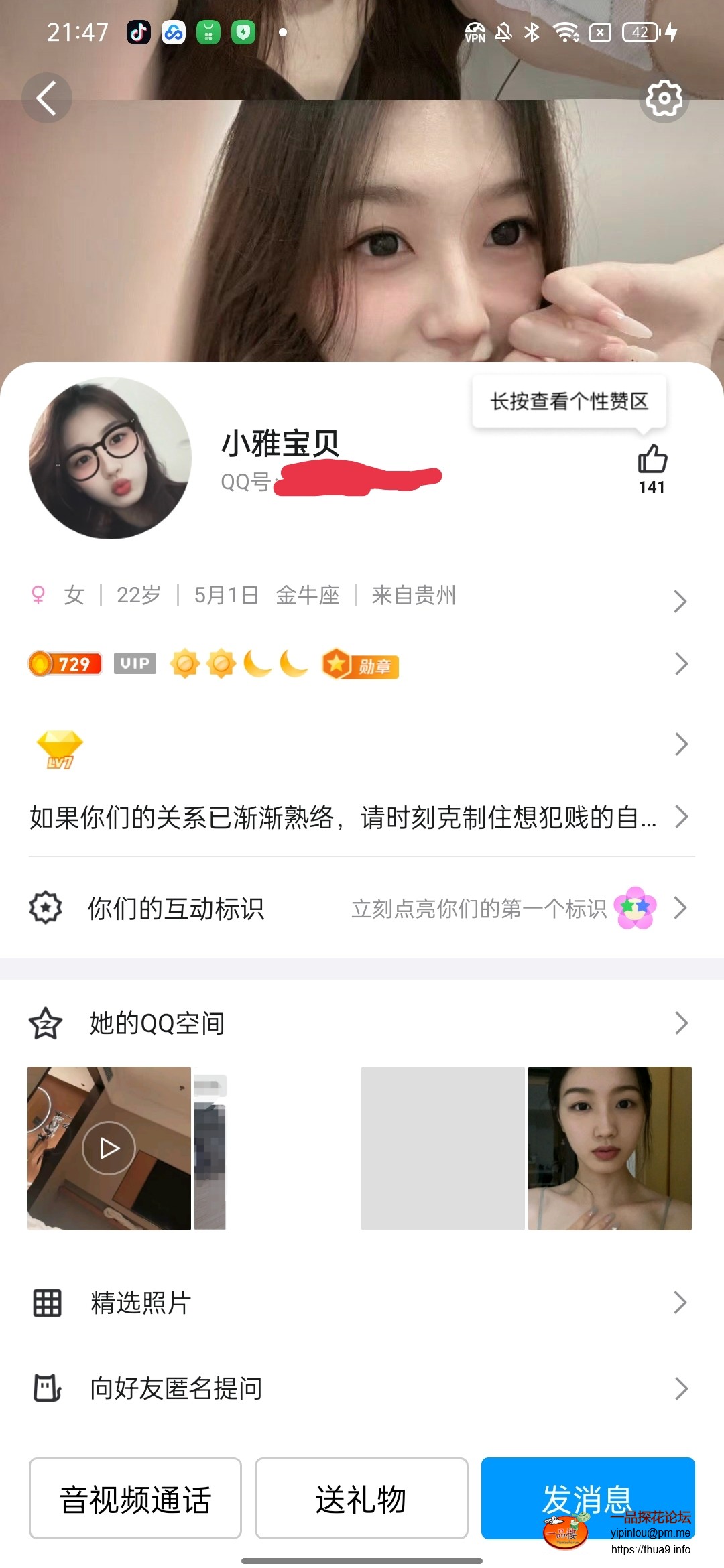This screenshot has height=1568, width=724.
Task: Open 你们的互动标识 row
Action: (362, 909)
